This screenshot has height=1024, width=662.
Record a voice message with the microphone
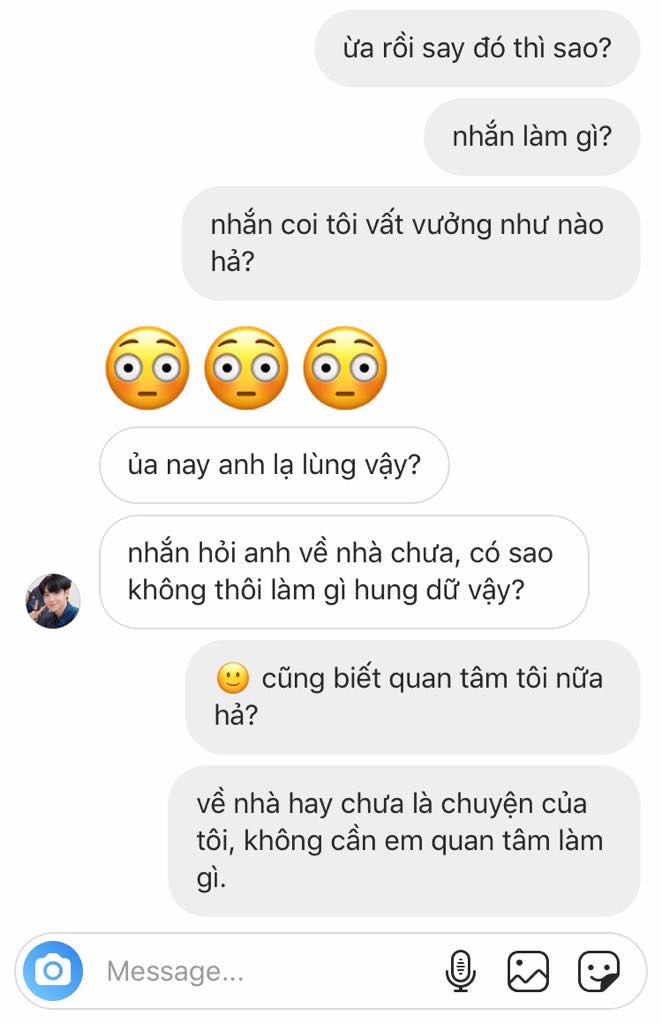tap(460, 970)
